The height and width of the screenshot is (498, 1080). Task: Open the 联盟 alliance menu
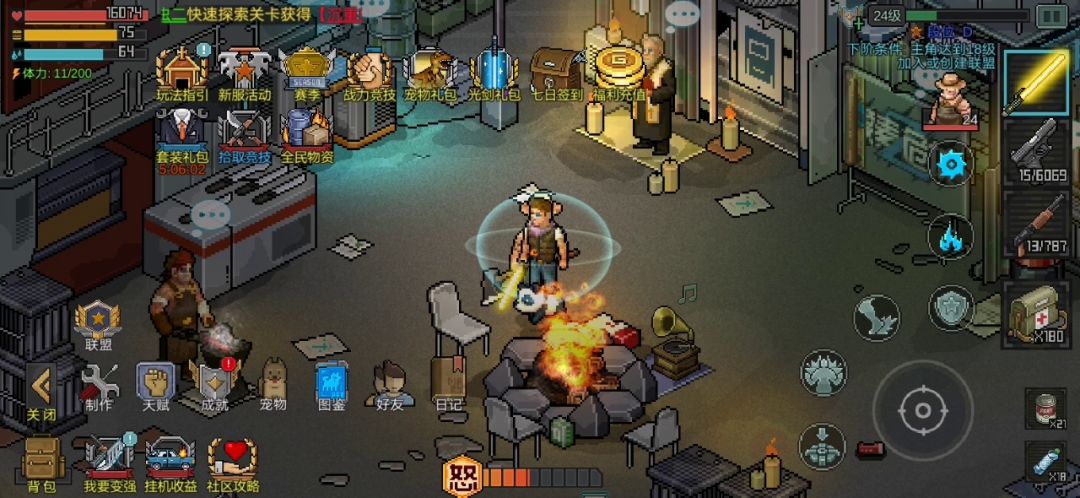tap(98, 326)
